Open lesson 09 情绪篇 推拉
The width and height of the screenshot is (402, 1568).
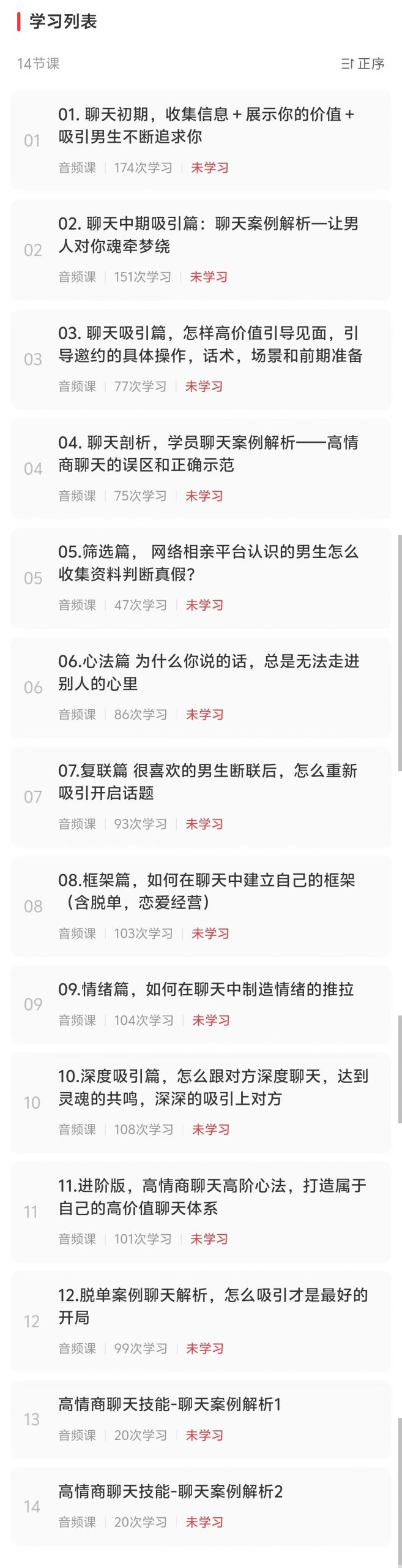pos(206,989)
